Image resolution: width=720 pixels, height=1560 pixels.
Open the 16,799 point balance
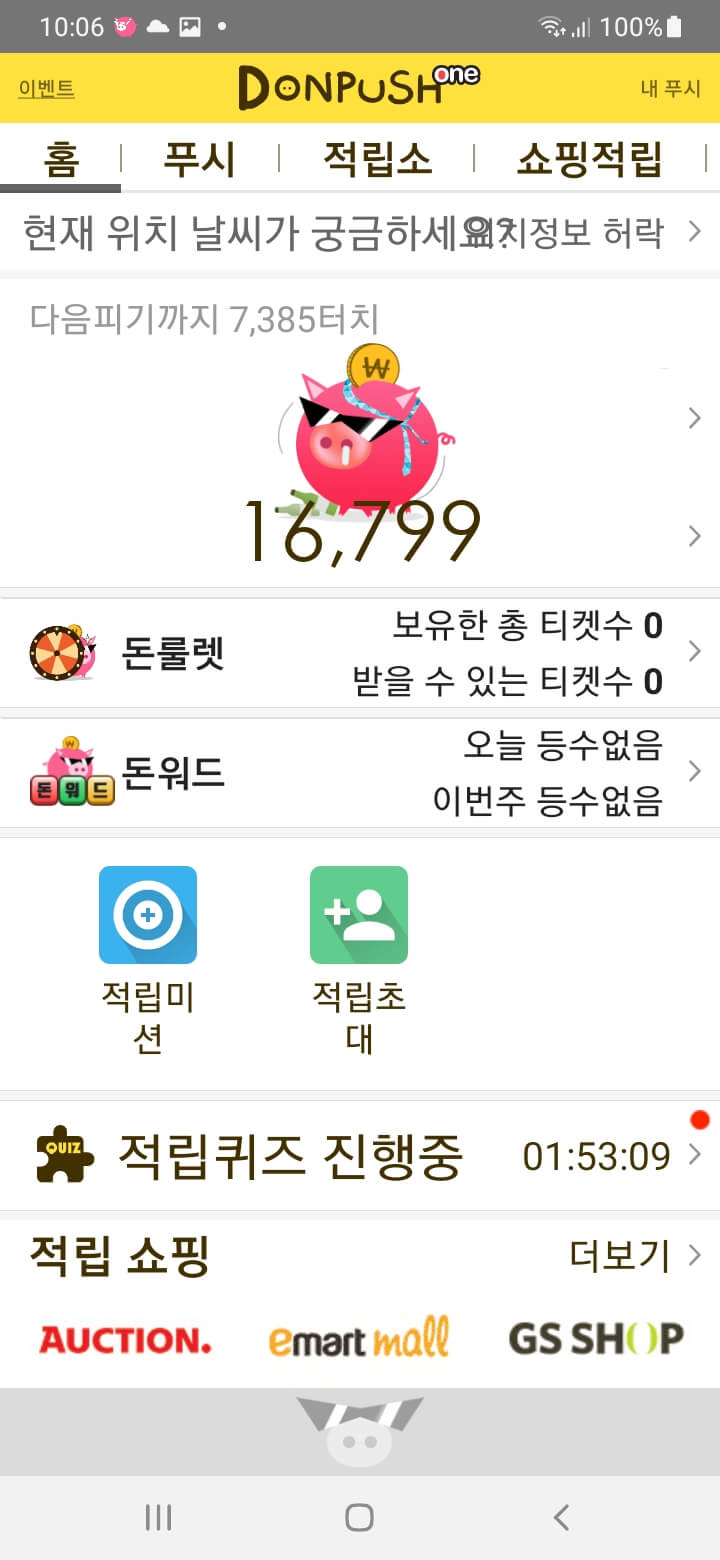[x=362, y=533]
